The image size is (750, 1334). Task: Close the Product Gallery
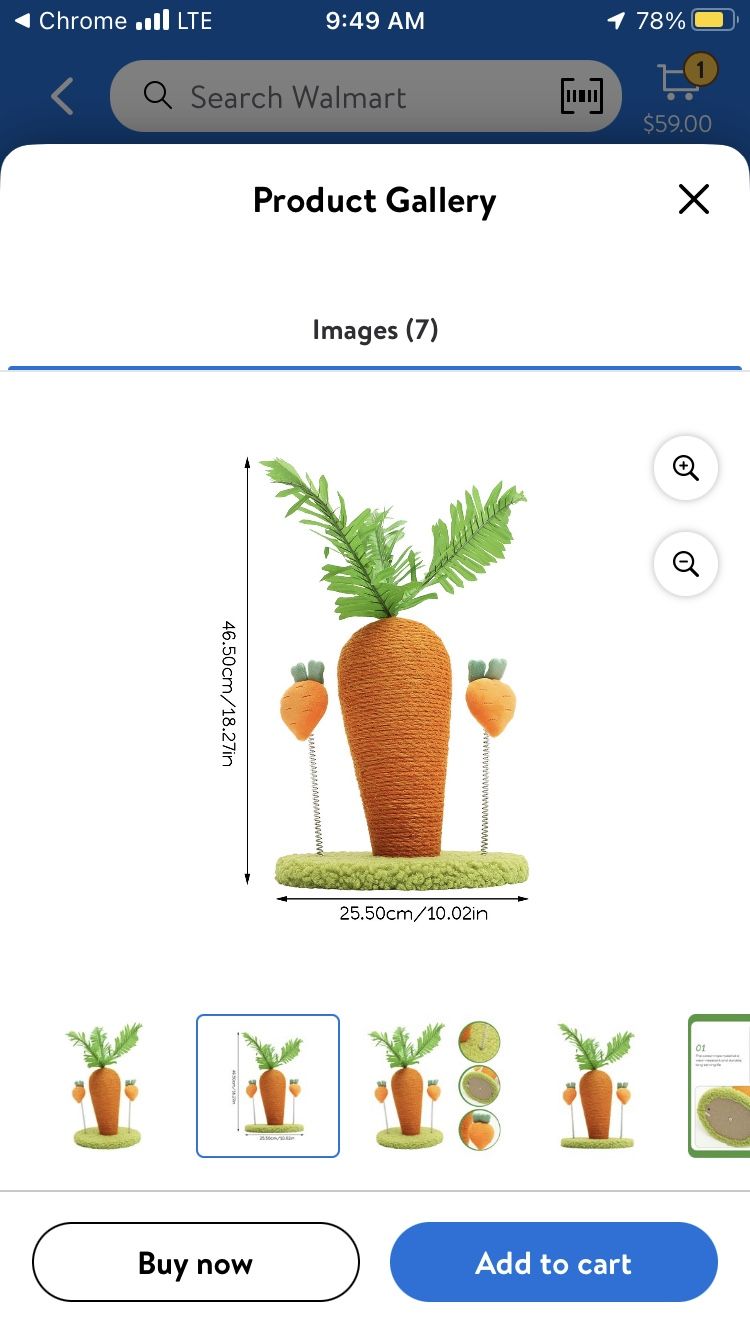tap(693, 200)
